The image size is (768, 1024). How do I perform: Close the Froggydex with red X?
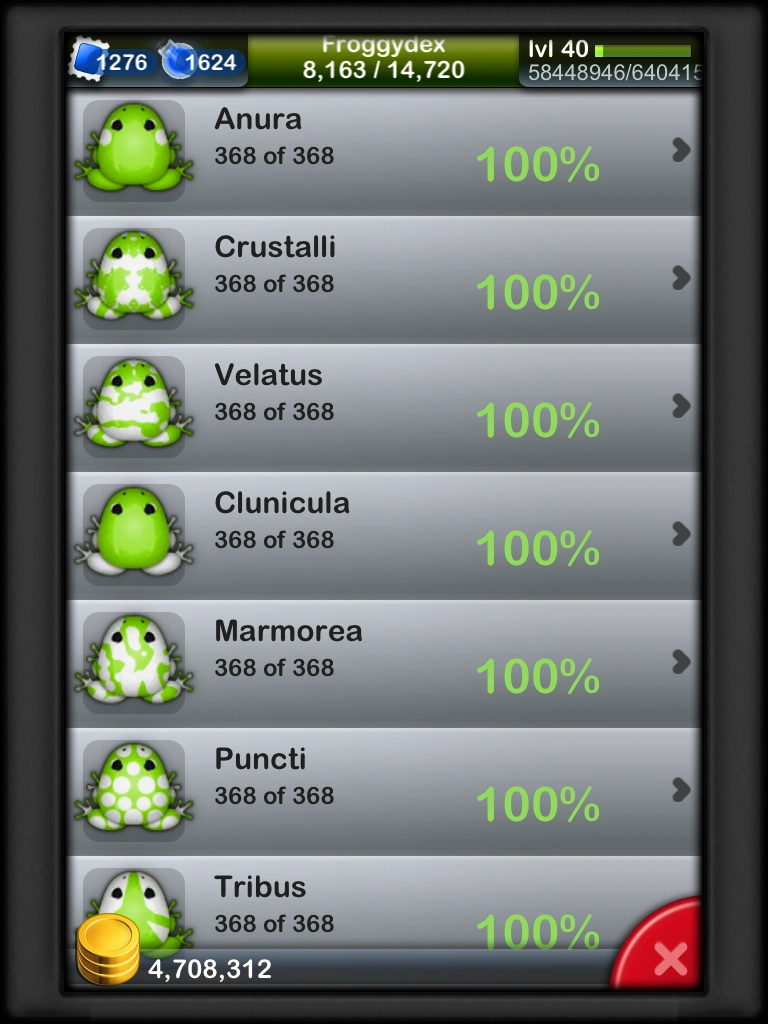pos(668,959)
